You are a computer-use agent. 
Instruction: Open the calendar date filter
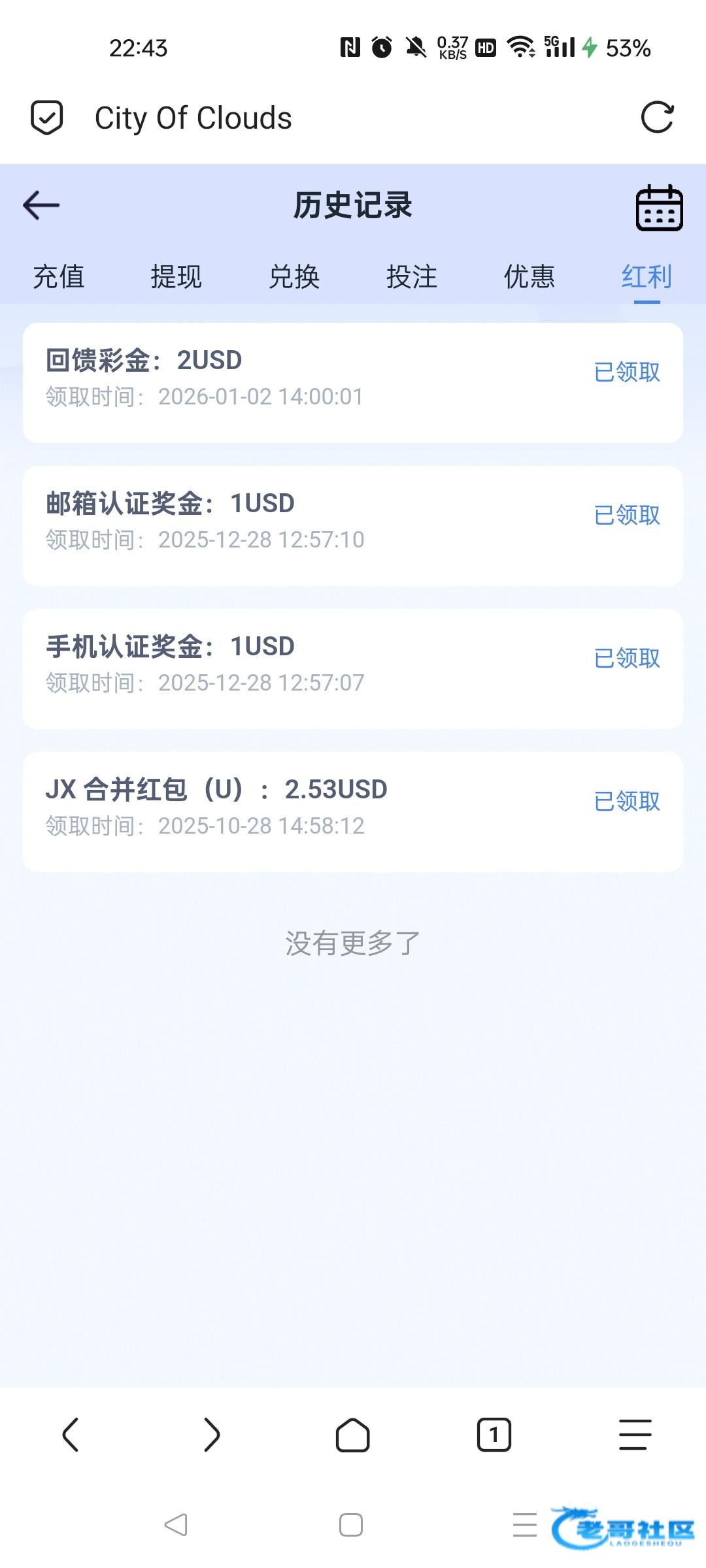tap(659, 208)
